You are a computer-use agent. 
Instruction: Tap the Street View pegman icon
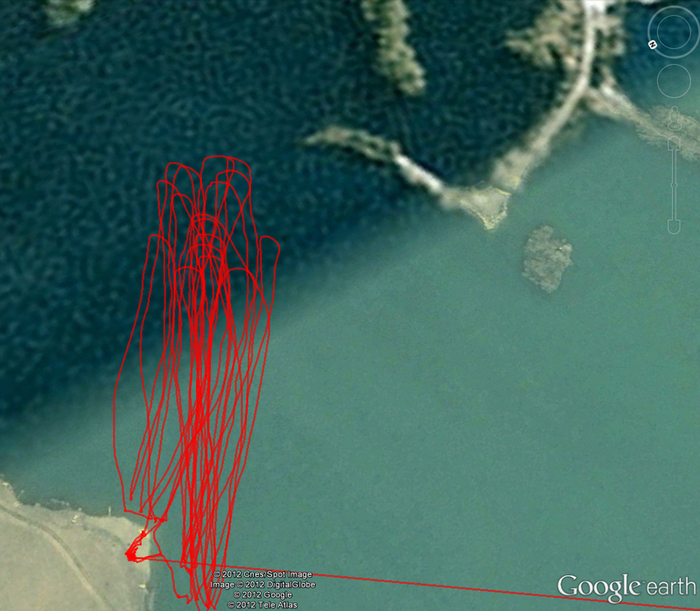[674, 118]
